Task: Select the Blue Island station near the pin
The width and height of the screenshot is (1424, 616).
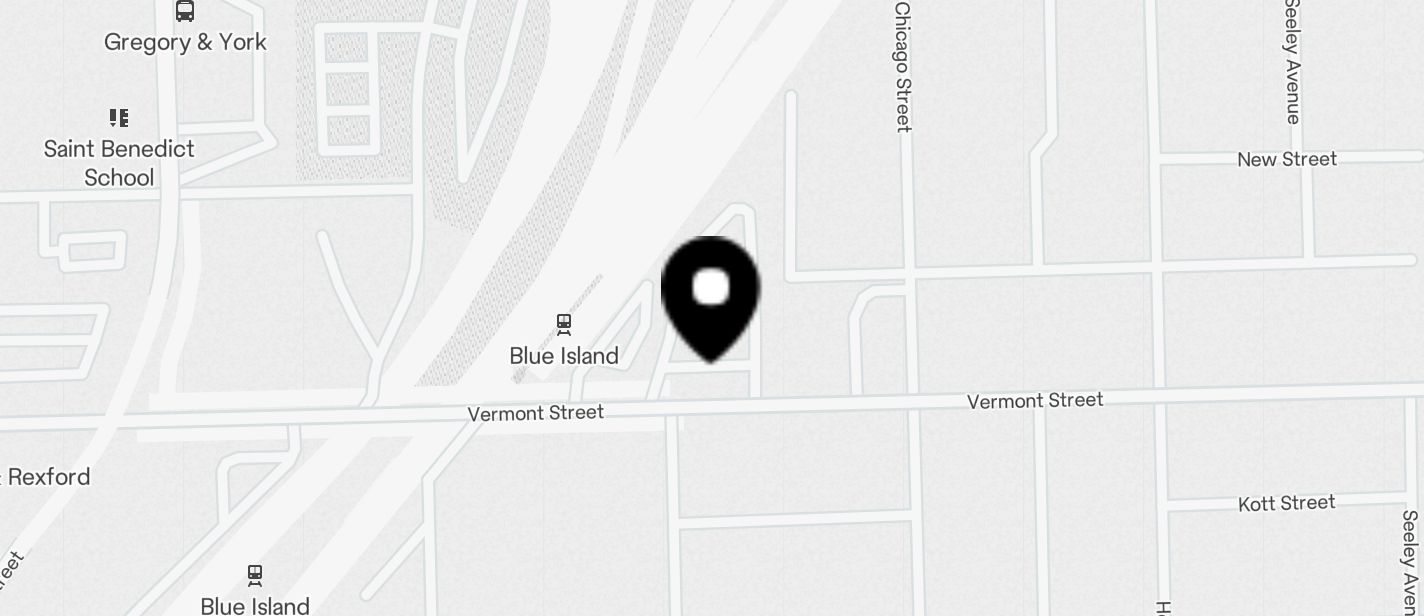Action: (564, 324)
